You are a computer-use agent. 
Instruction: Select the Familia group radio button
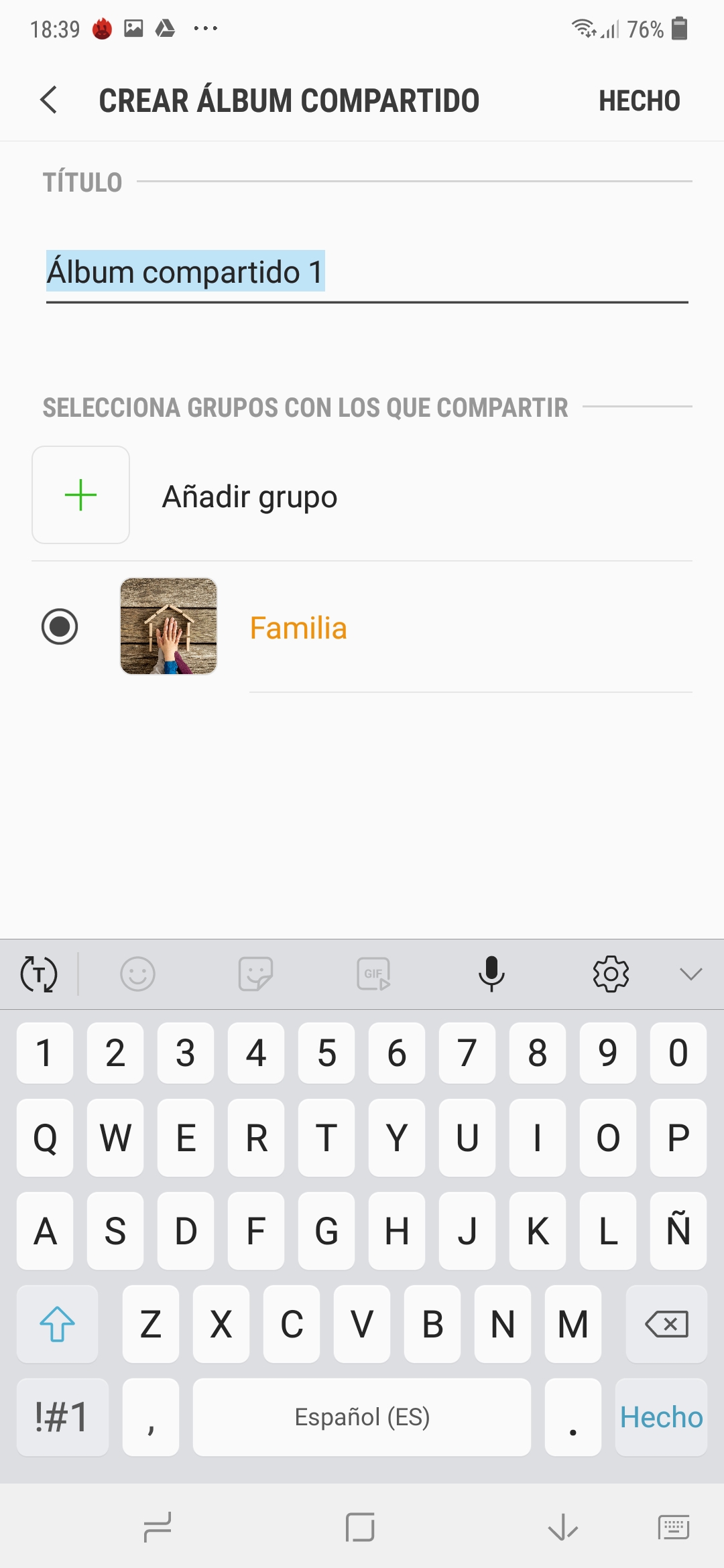[x=60, y=627]
